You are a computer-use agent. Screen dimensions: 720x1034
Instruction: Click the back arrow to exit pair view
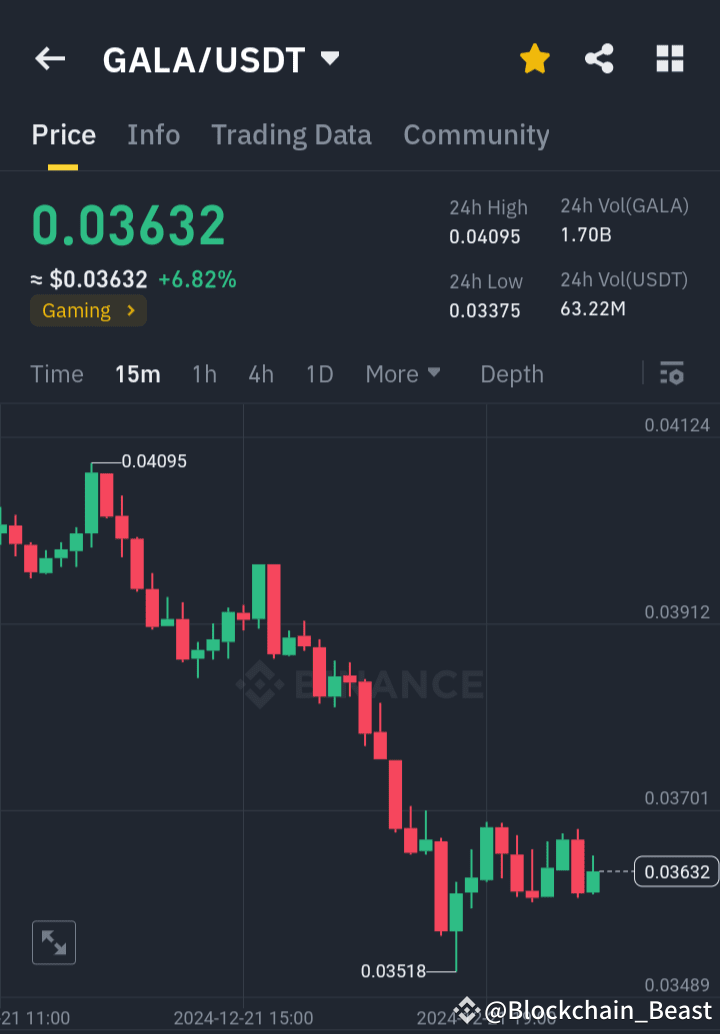click(x=49, y=58)
